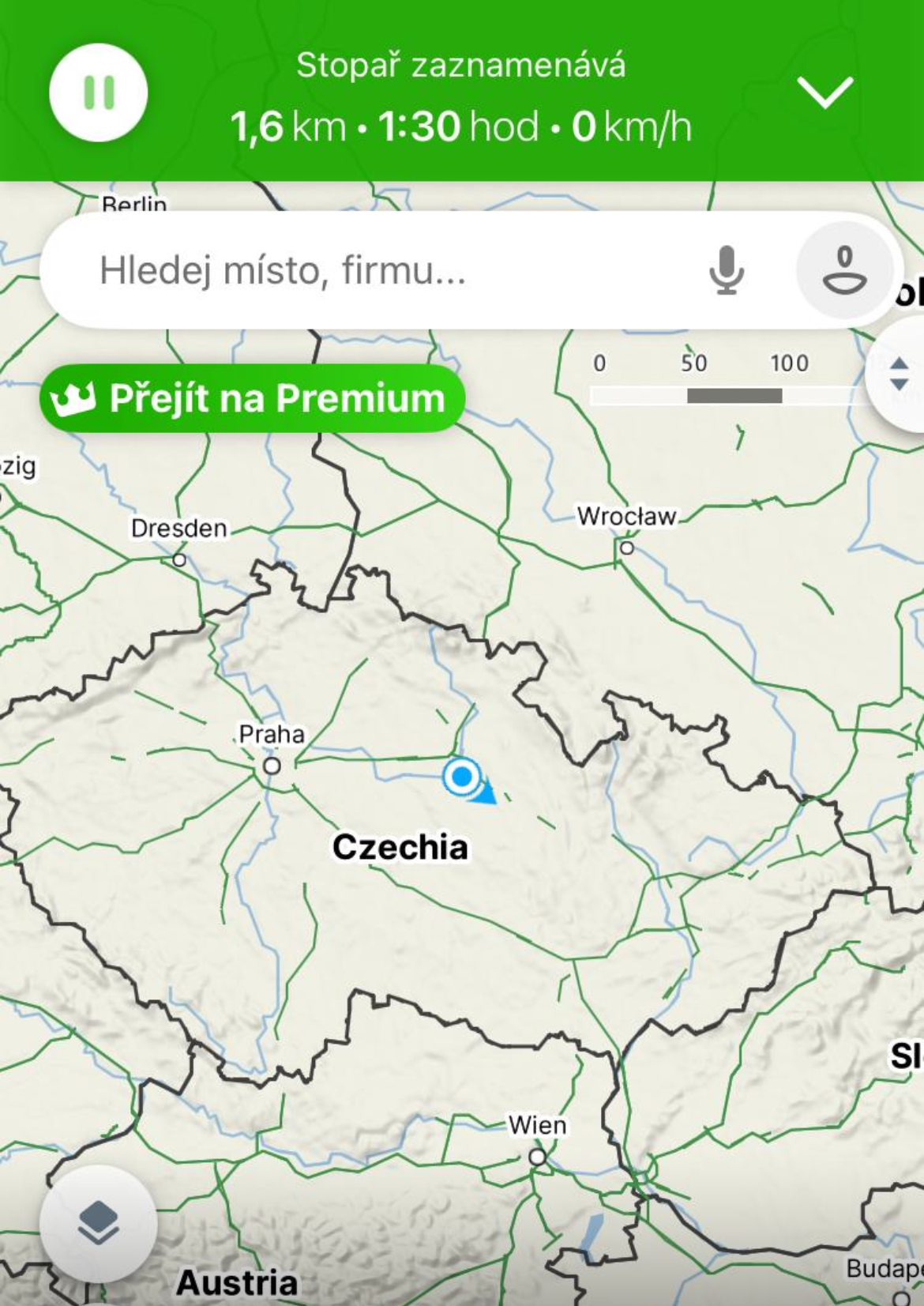The image size is (924, 1306).
Task: Start voice search with the microphone
Action: (x=726, y=270)
